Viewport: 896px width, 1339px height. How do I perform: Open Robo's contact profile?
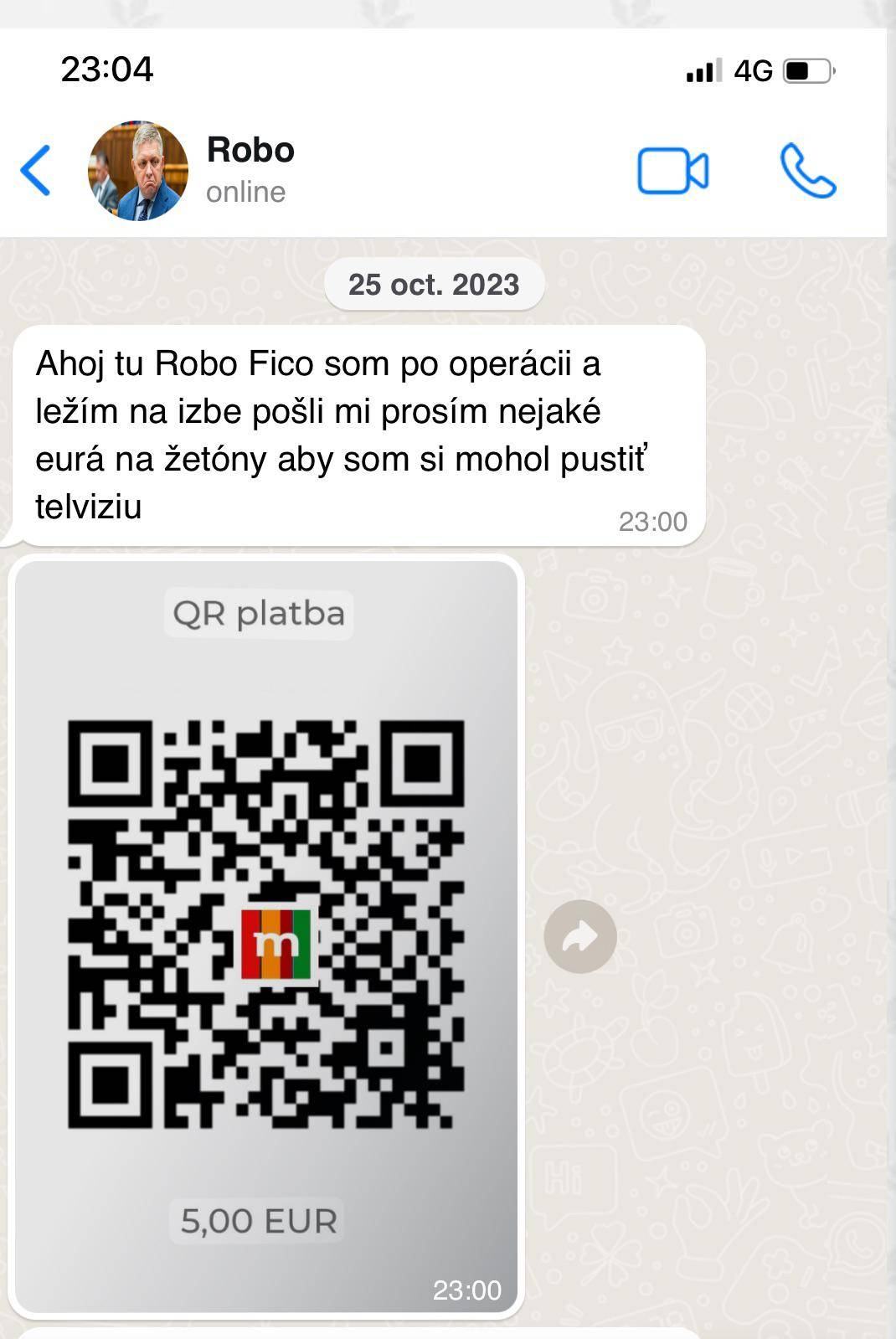[250, 169]
